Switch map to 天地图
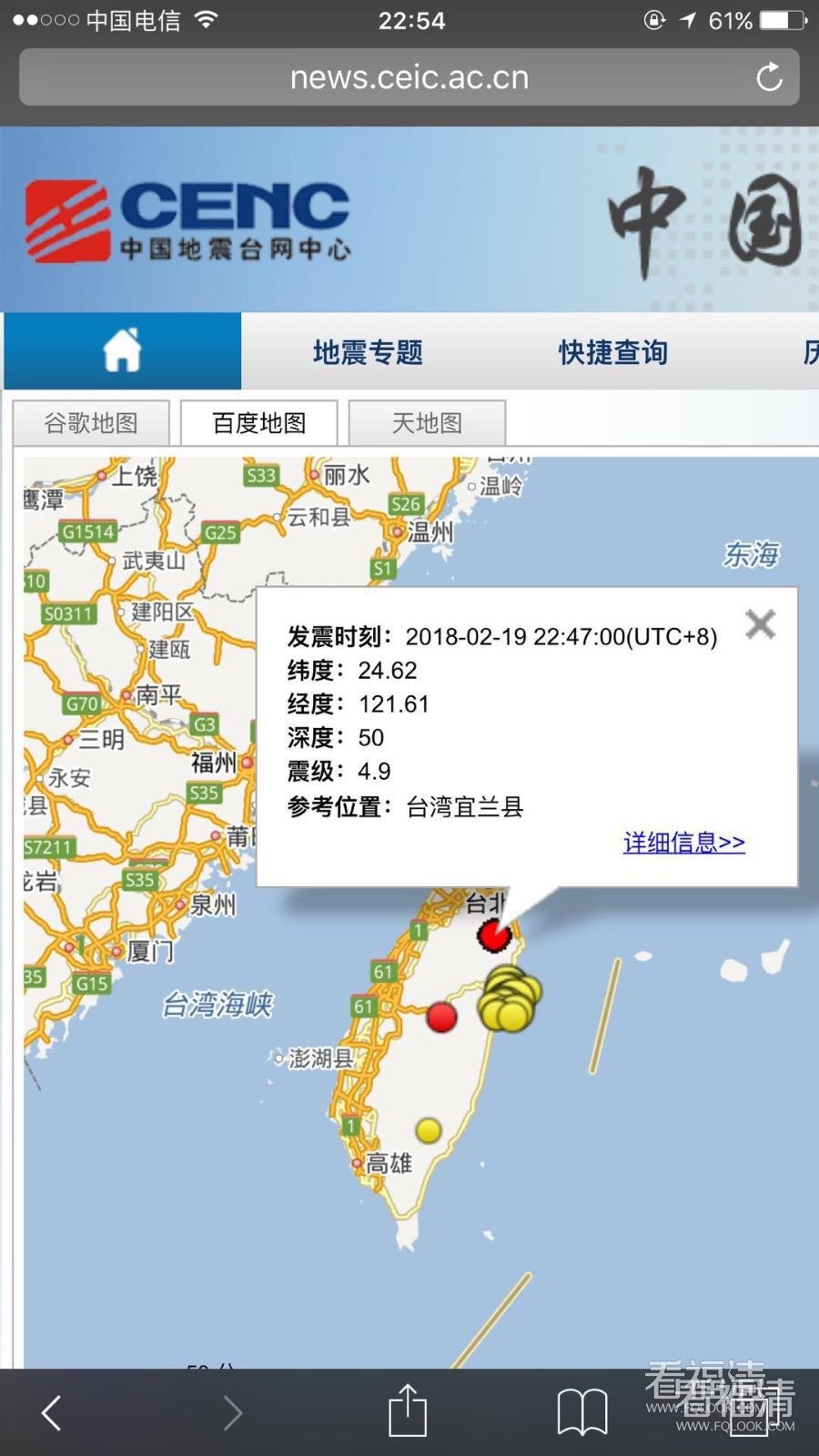The image size is (819, 1456). click(427, 423)
